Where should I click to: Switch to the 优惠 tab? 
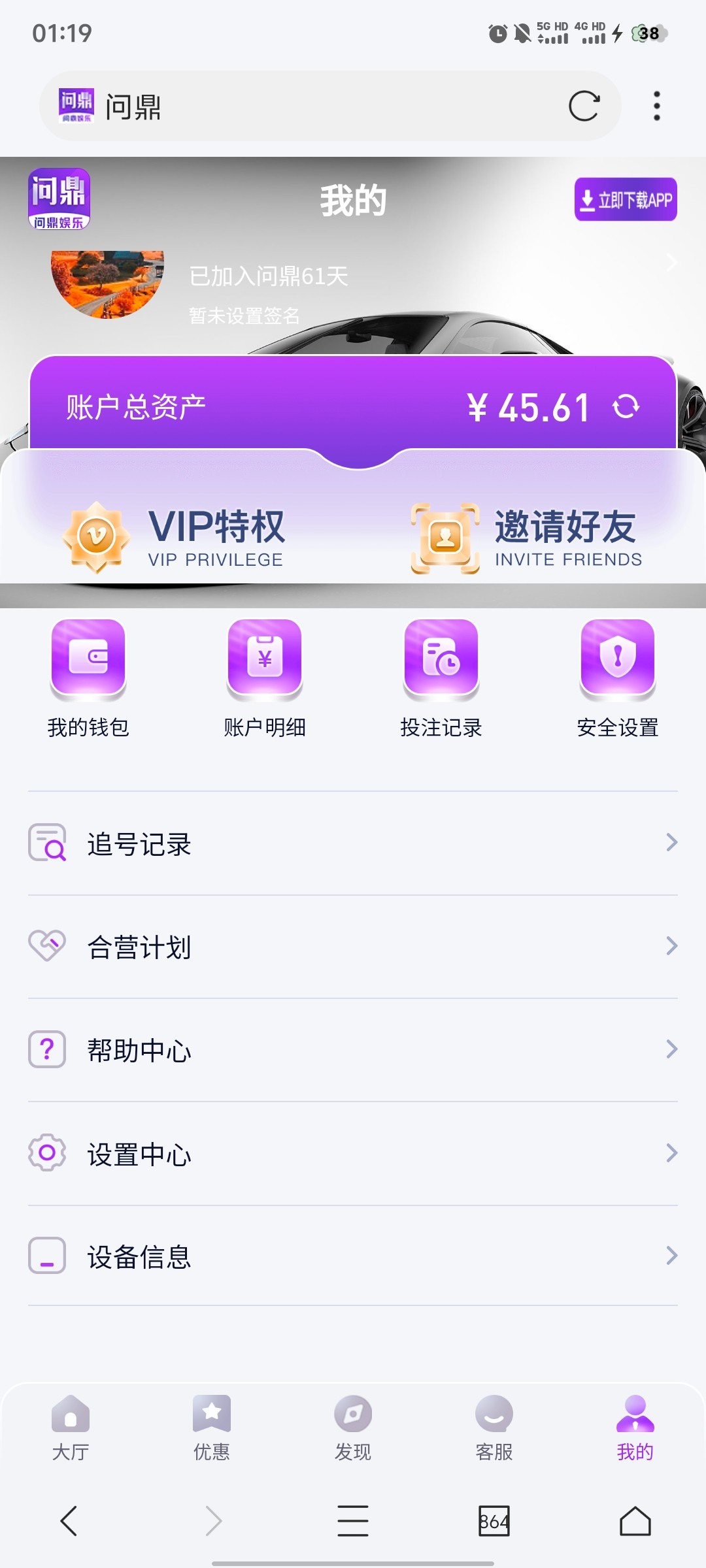pyautogui.click(x=212, y=1428)
